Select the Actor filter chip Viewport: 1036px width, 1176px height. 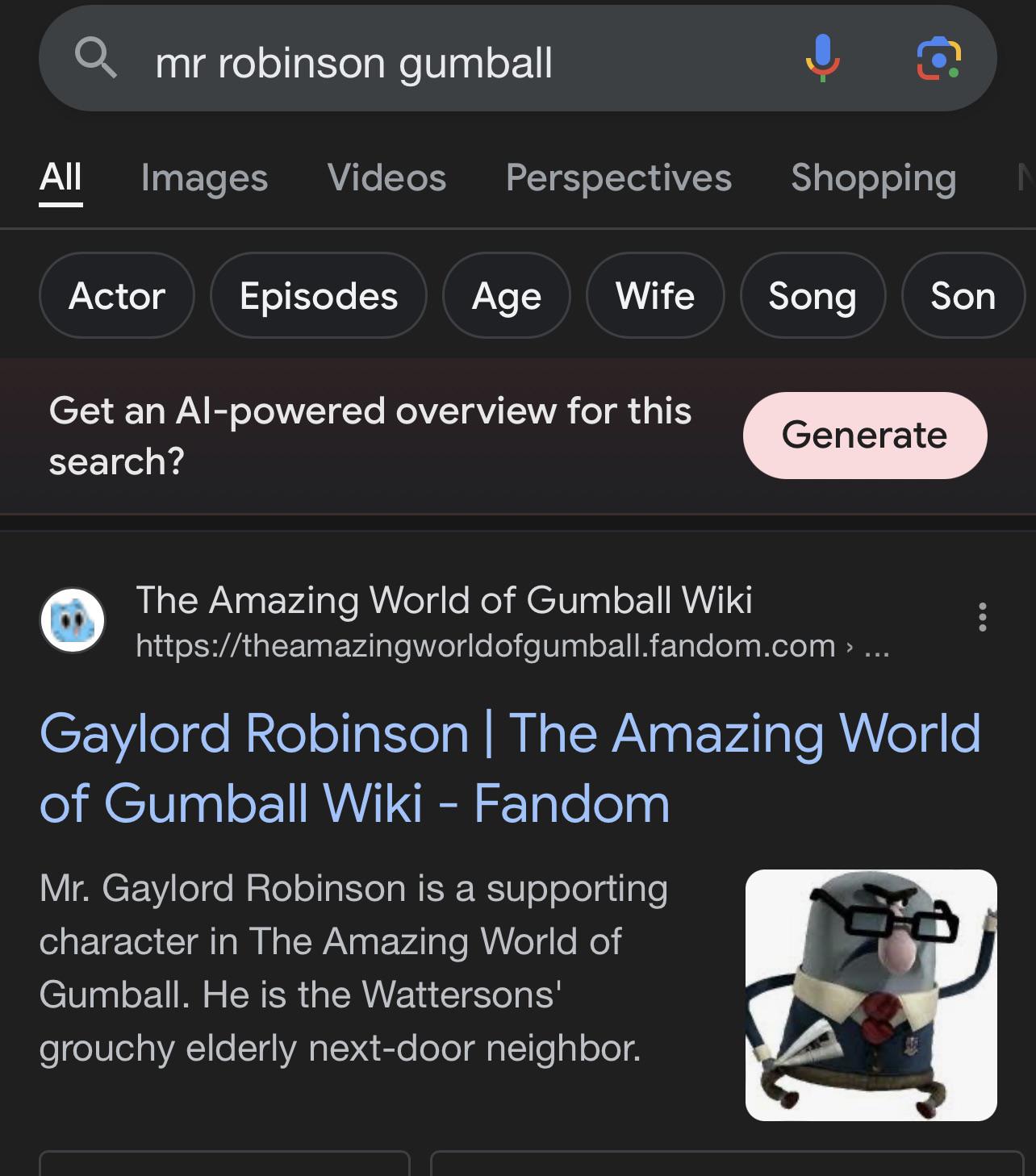[117, 296]
